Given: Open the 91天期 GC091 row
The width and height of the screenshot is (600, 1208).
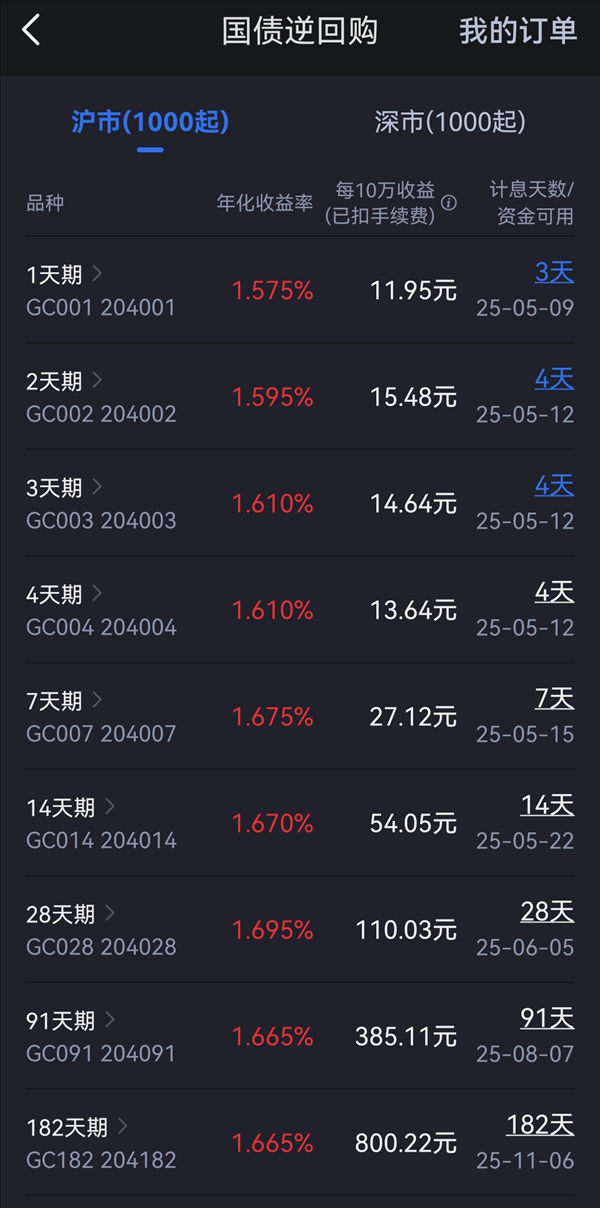Looking at the screenshot, I should (x=300, y=1037).
